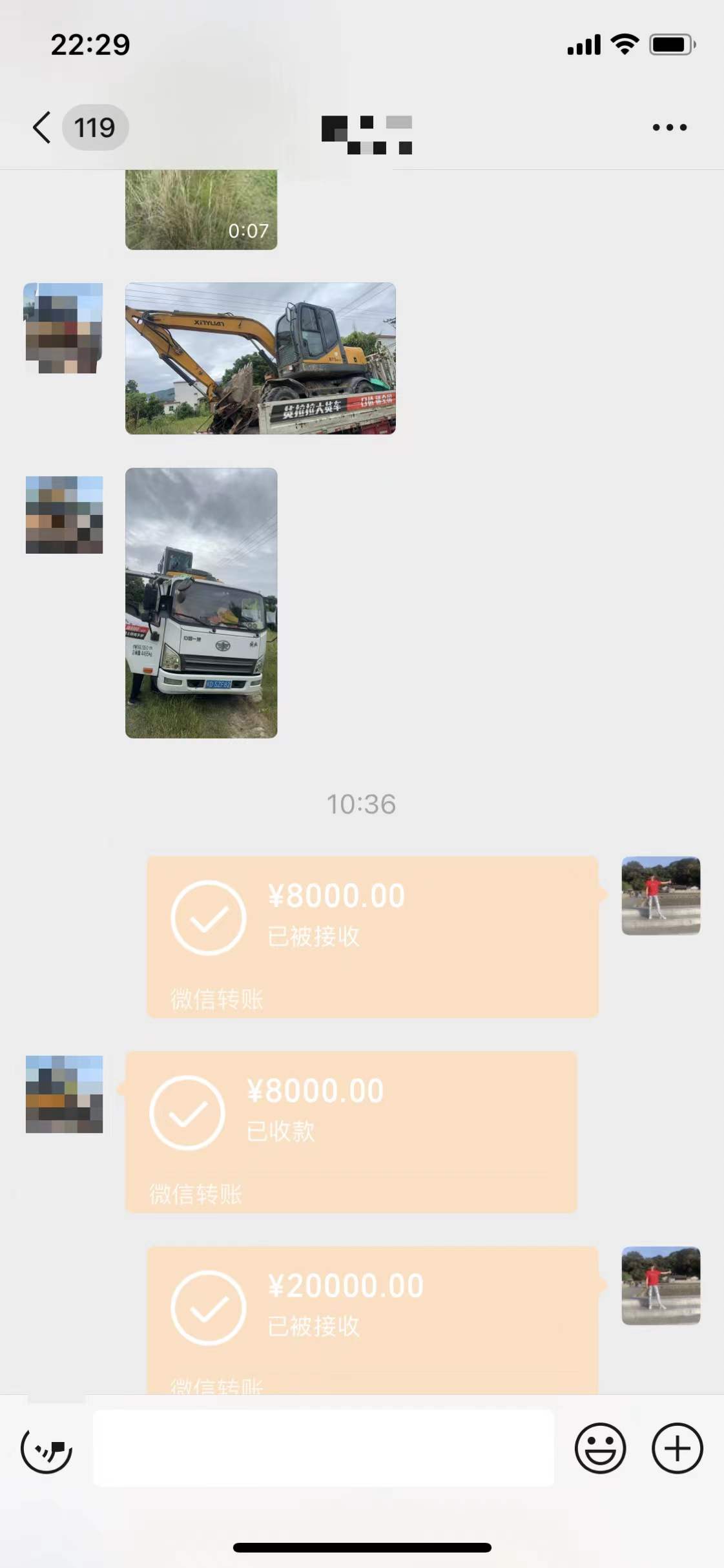Open the ¥8000.00 transfer marked 已收款
The width and height of the screenshot is (724, 1568).
[351, 1131]
